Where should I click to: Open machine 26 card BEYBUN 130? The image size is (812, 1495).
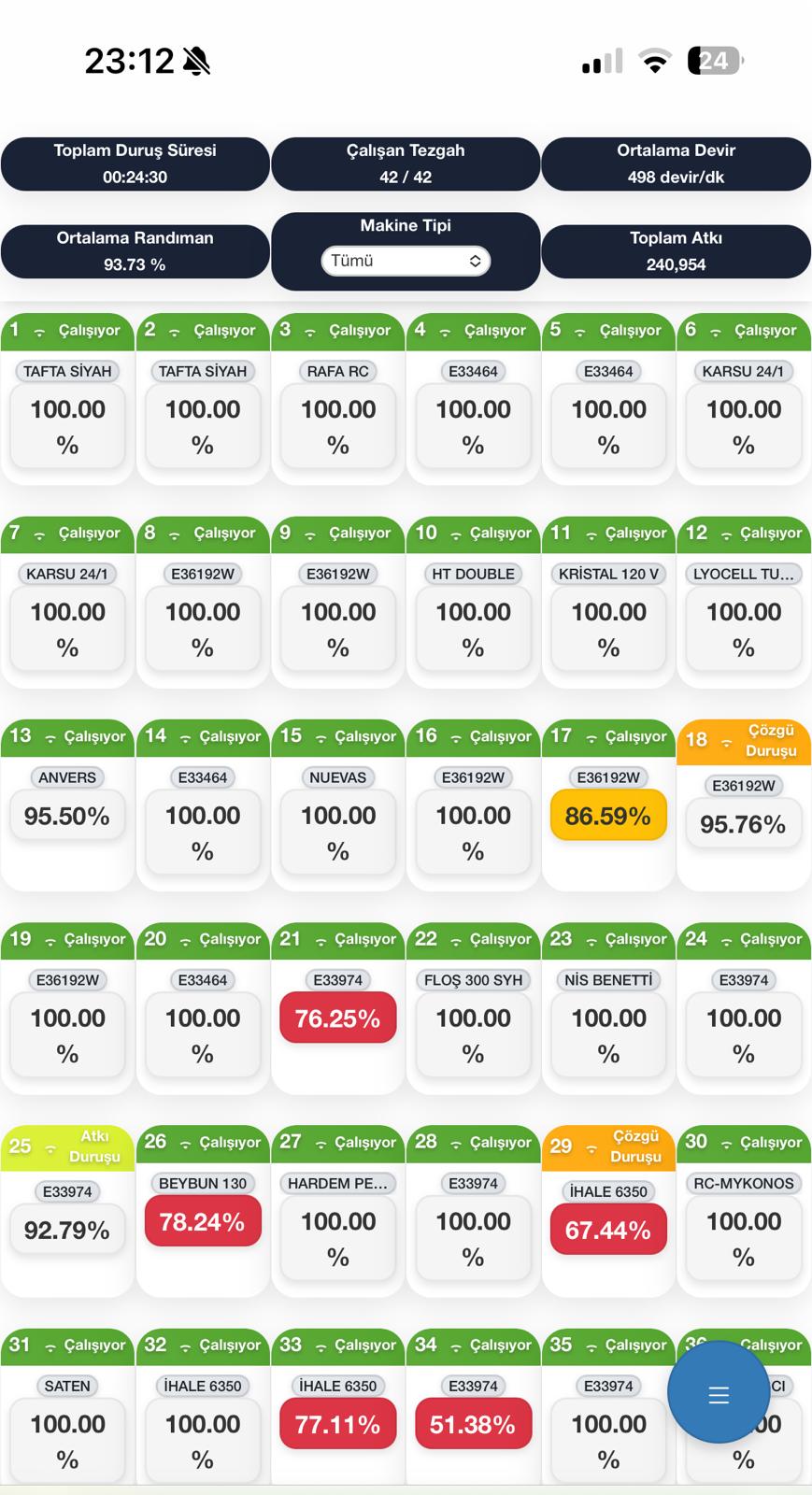click(x=203, y=1220)
